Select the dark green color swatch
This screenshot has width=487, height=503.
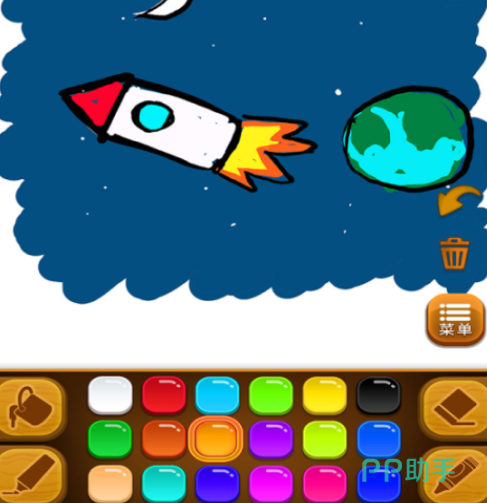coord(110,439)
